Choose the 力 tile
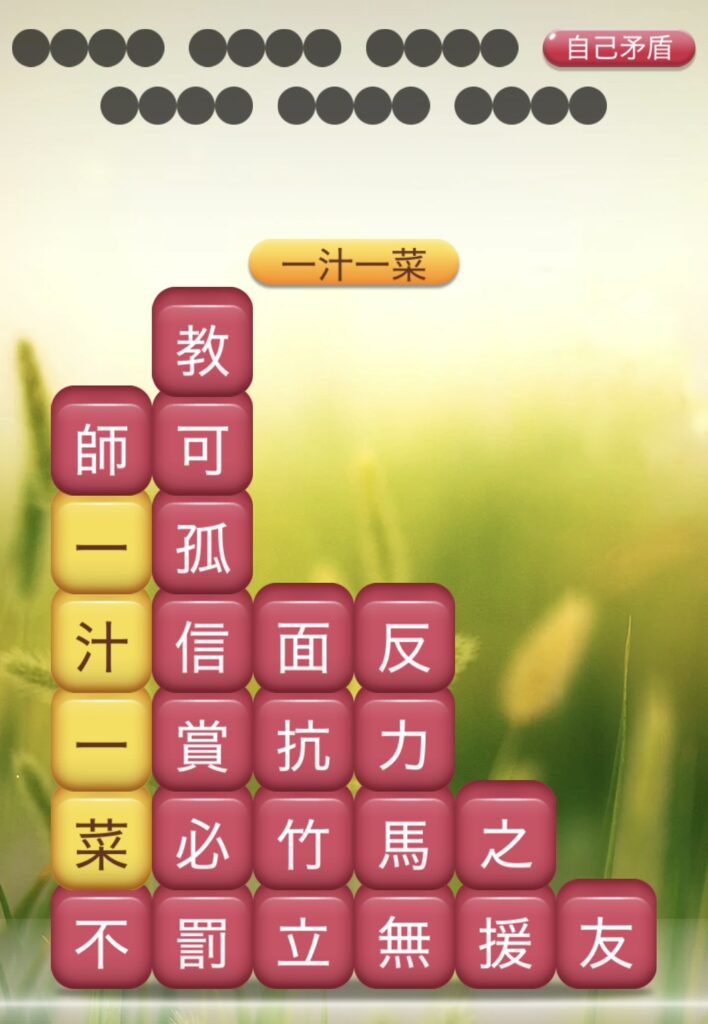The width and height of the screenshot is (708, 1024). [x=404, y=745]
